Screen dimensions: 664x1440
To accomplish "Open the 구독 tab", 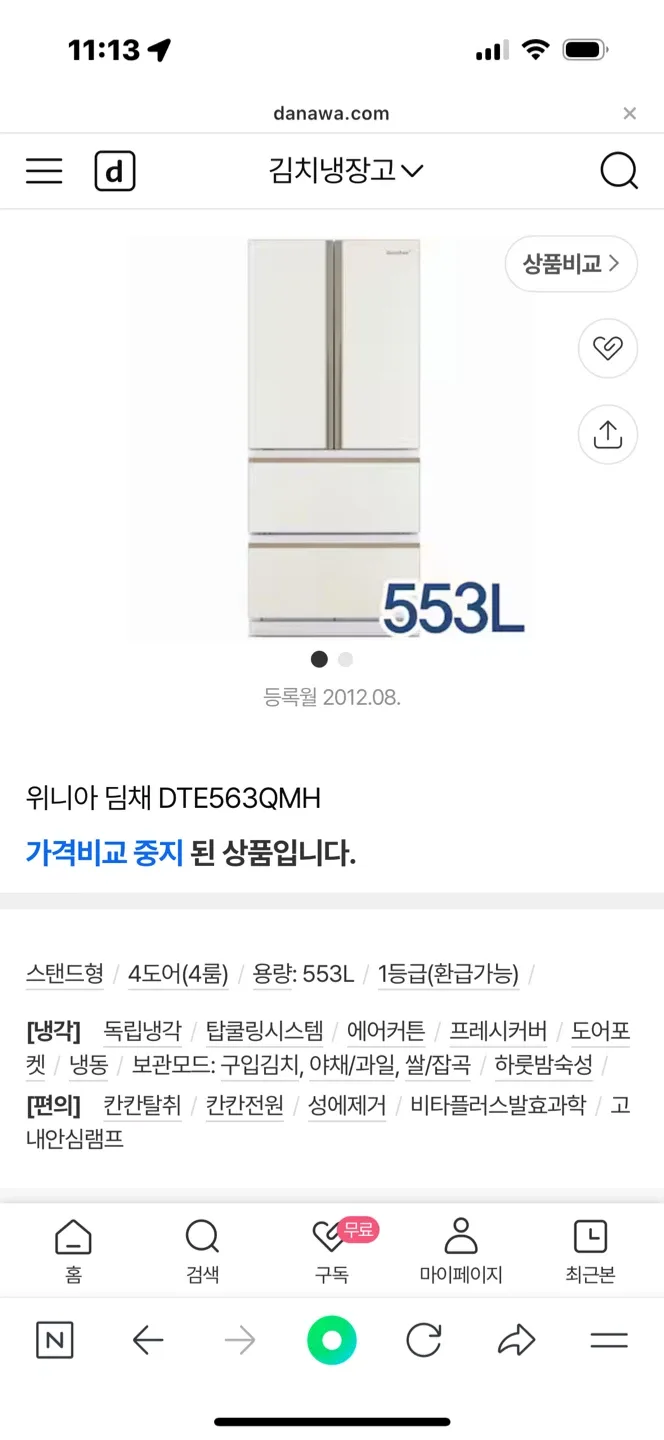I will tap(331, 1251).
